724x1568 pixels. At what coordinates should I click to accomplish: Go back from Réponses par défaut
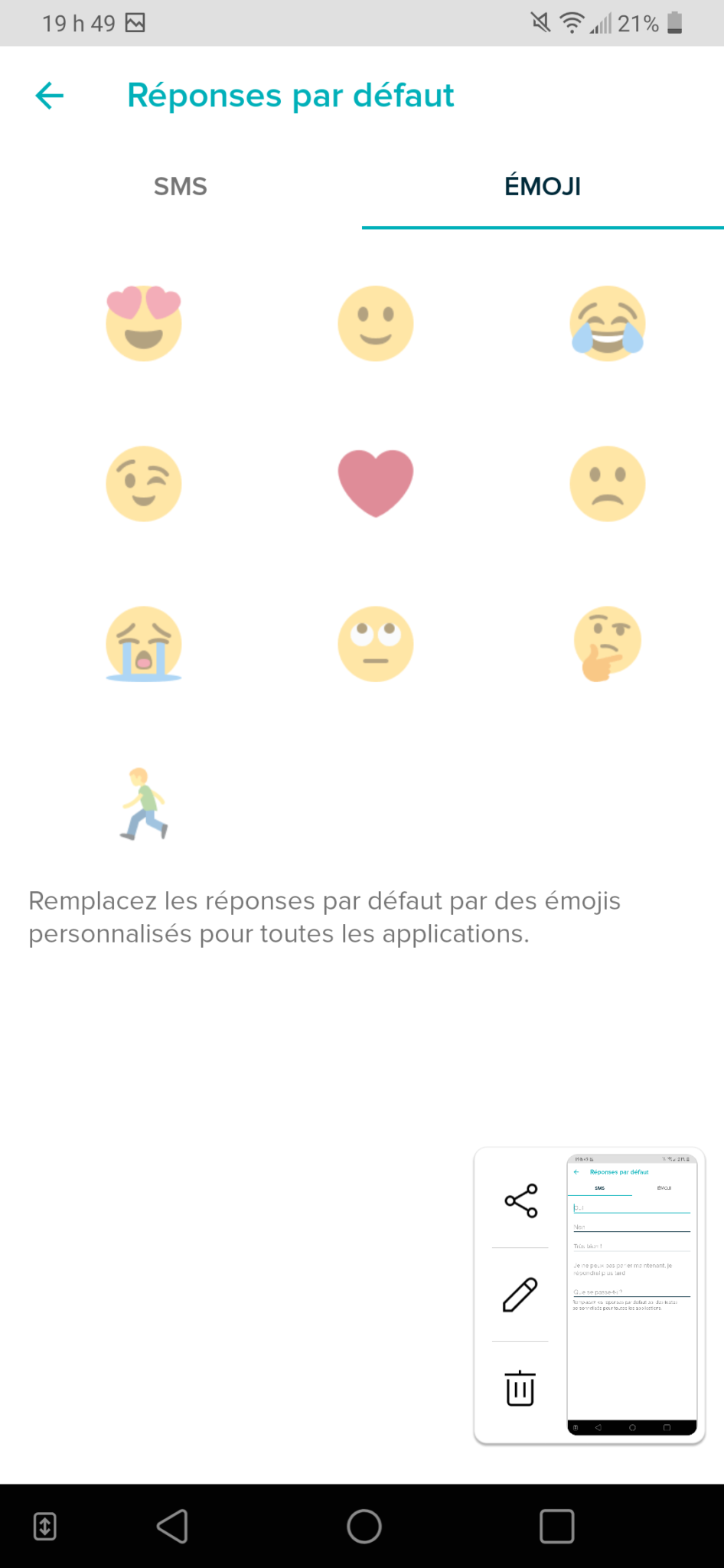click(x=50, y=96)
